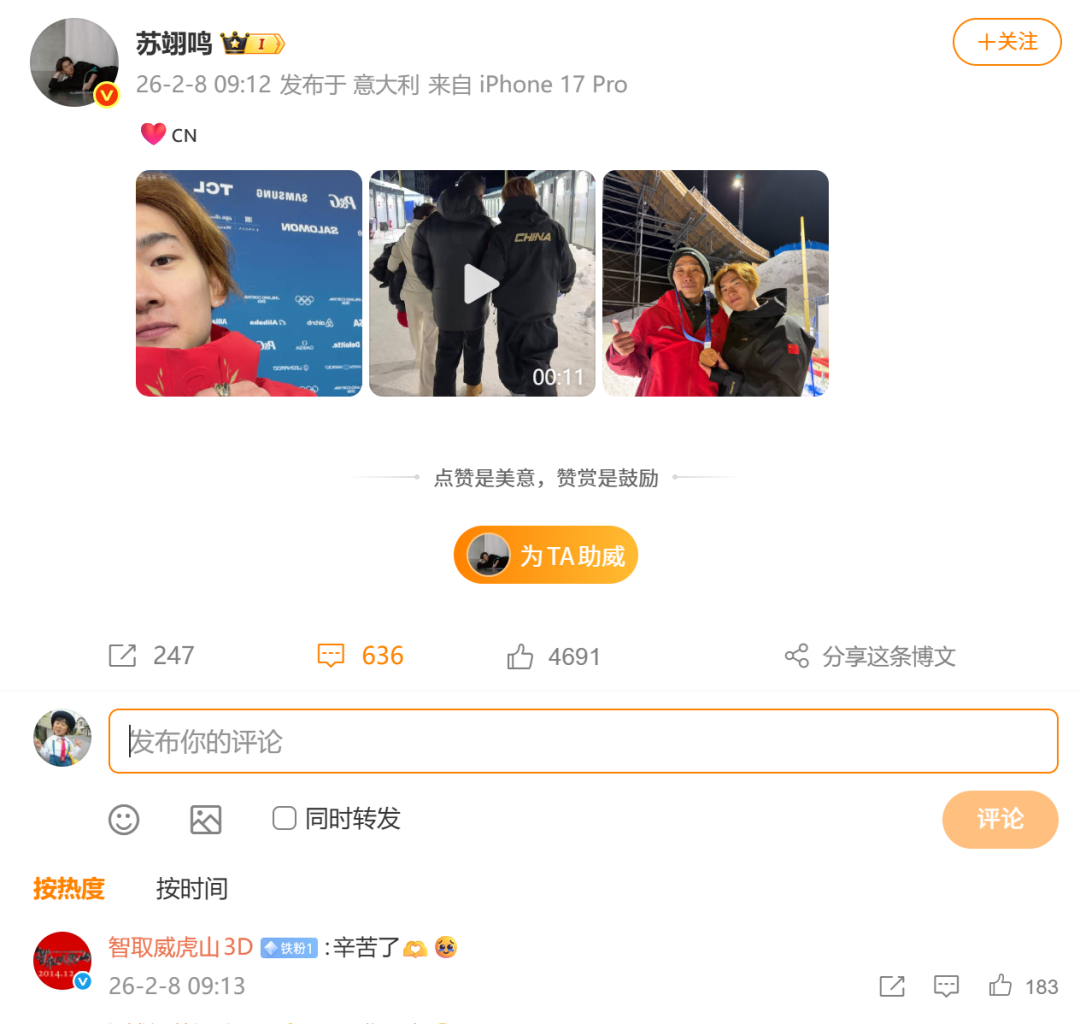Screen dimensions: 1080x1024
Task: Play the 00:11 video
Action: (482, 283)
